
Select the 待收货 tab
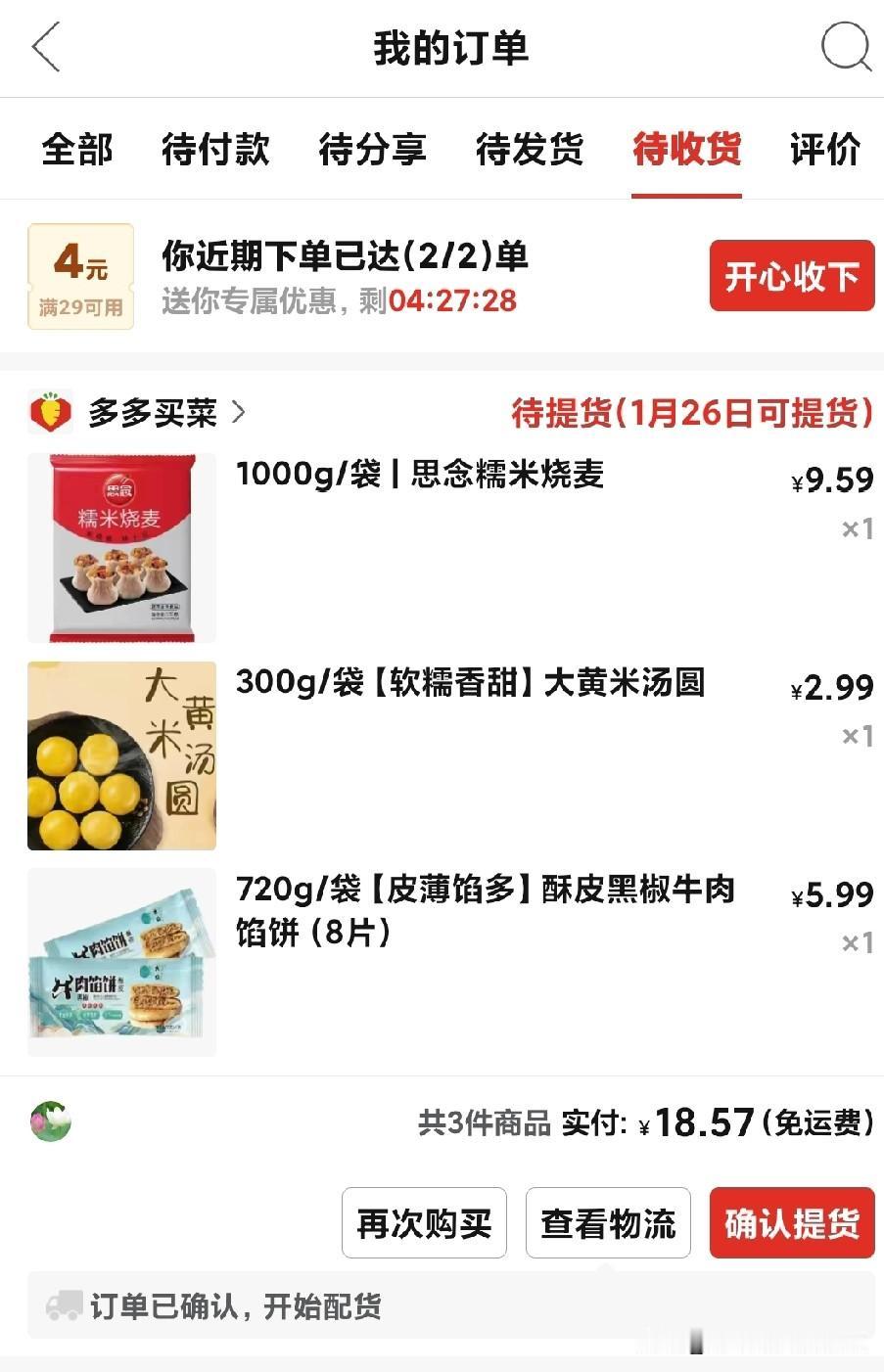[x=686, y=150]
